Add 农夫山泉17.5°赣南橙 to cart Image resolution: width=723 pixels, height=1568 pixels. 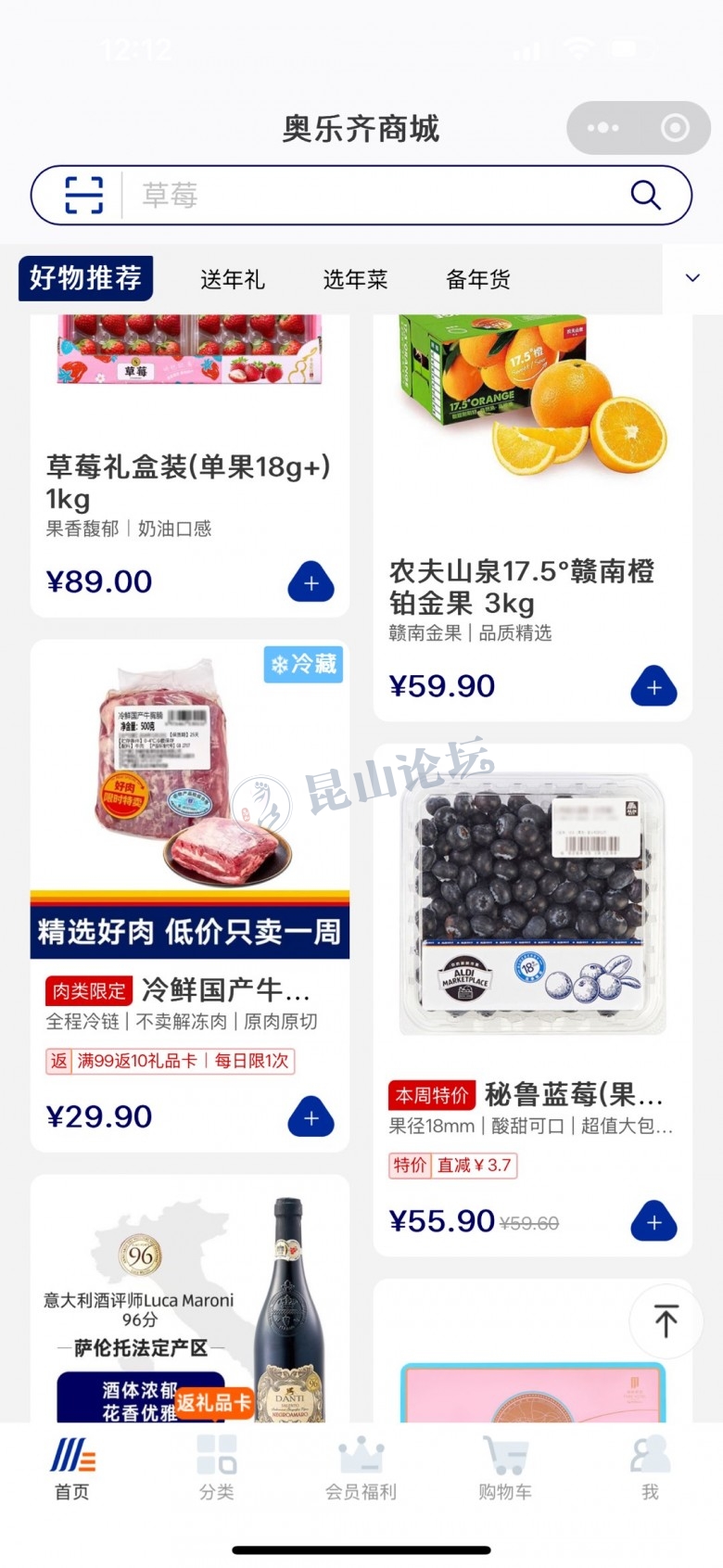pyautogui.click(x=653, y=687)
